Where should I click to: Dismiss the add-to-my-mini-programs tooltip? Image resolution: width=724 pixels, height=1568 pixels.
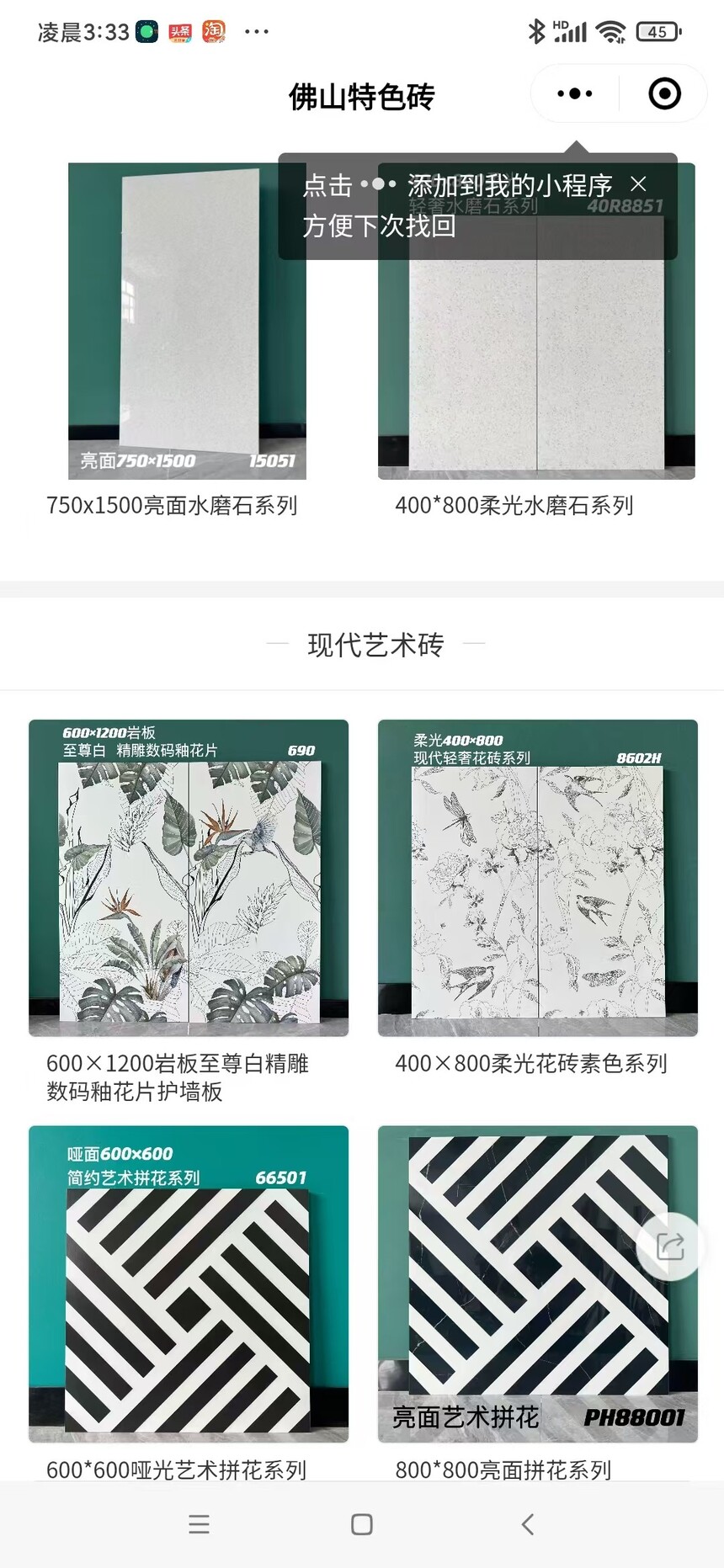point(638,183)
